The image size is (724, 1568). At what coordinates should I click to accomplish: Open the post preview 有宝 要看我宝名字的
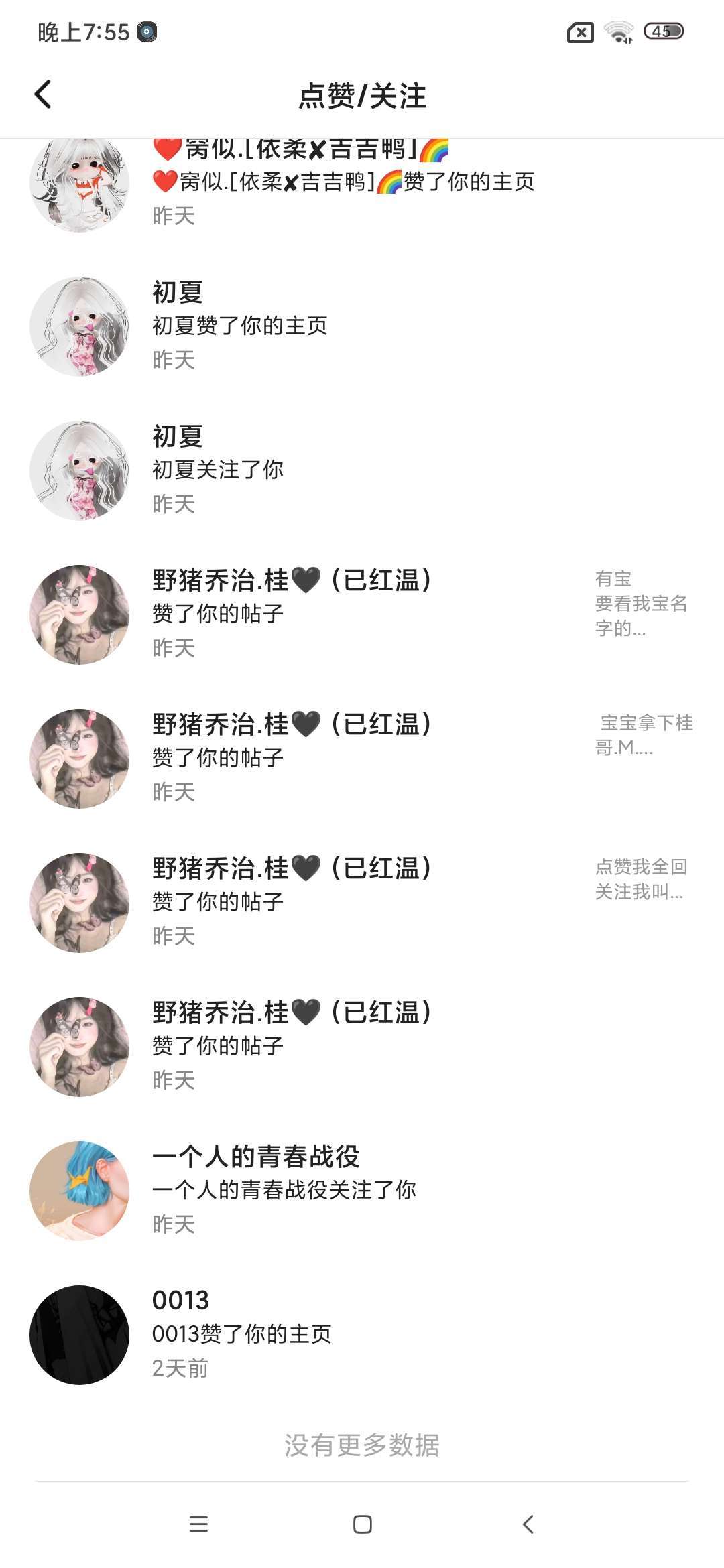click(x=642, y=604)
